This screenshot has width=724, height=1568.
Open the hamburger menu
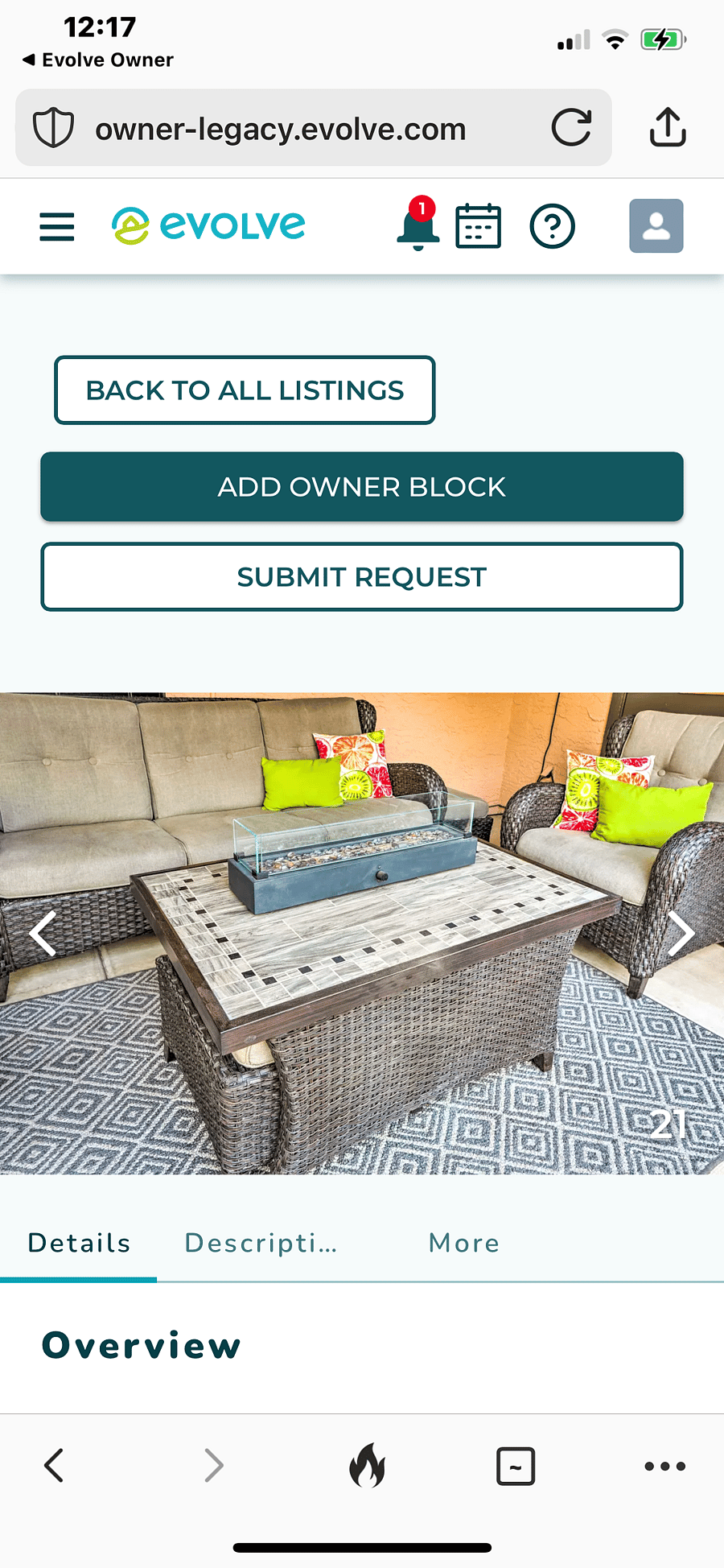57,227
